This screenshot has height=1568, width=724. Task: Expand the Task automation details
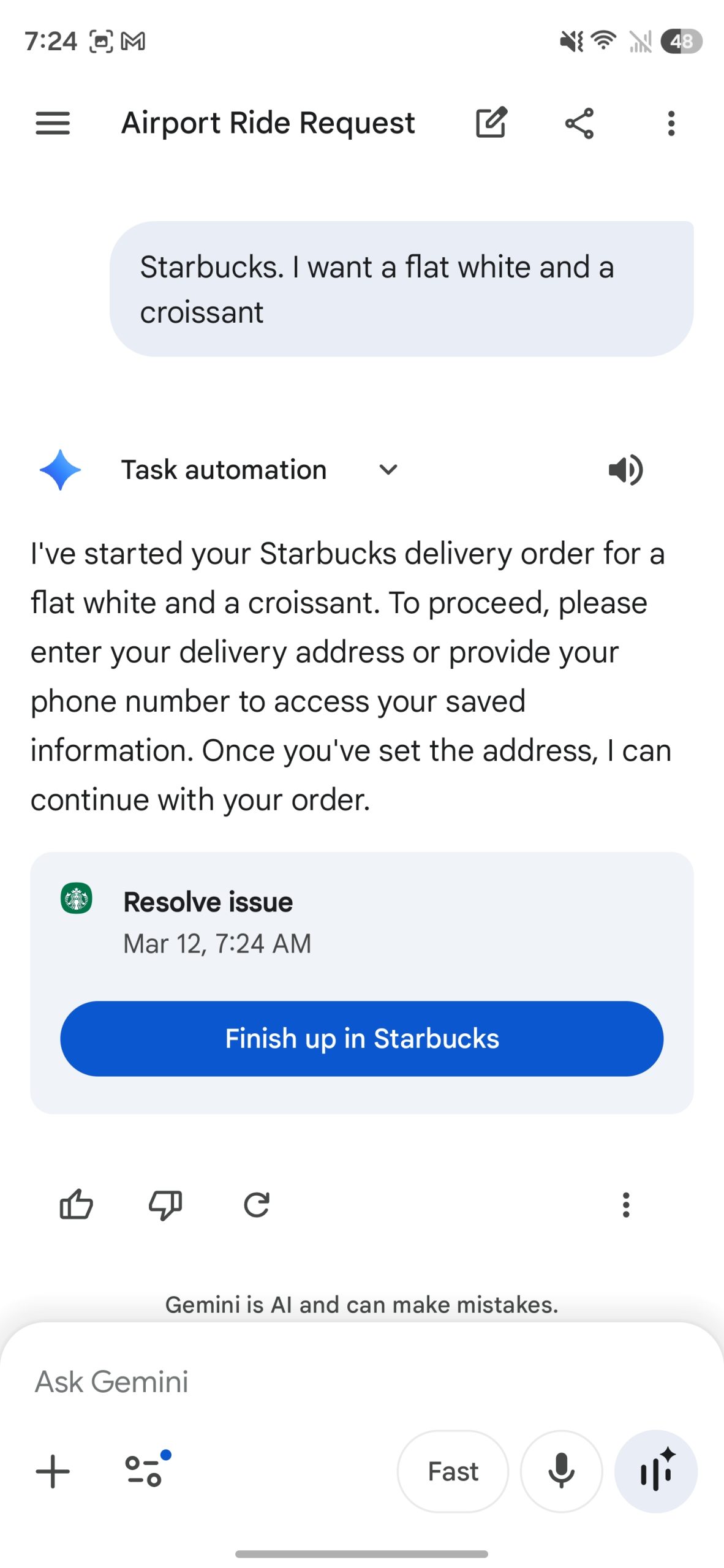pyautogui.click(x=388, y=470)
